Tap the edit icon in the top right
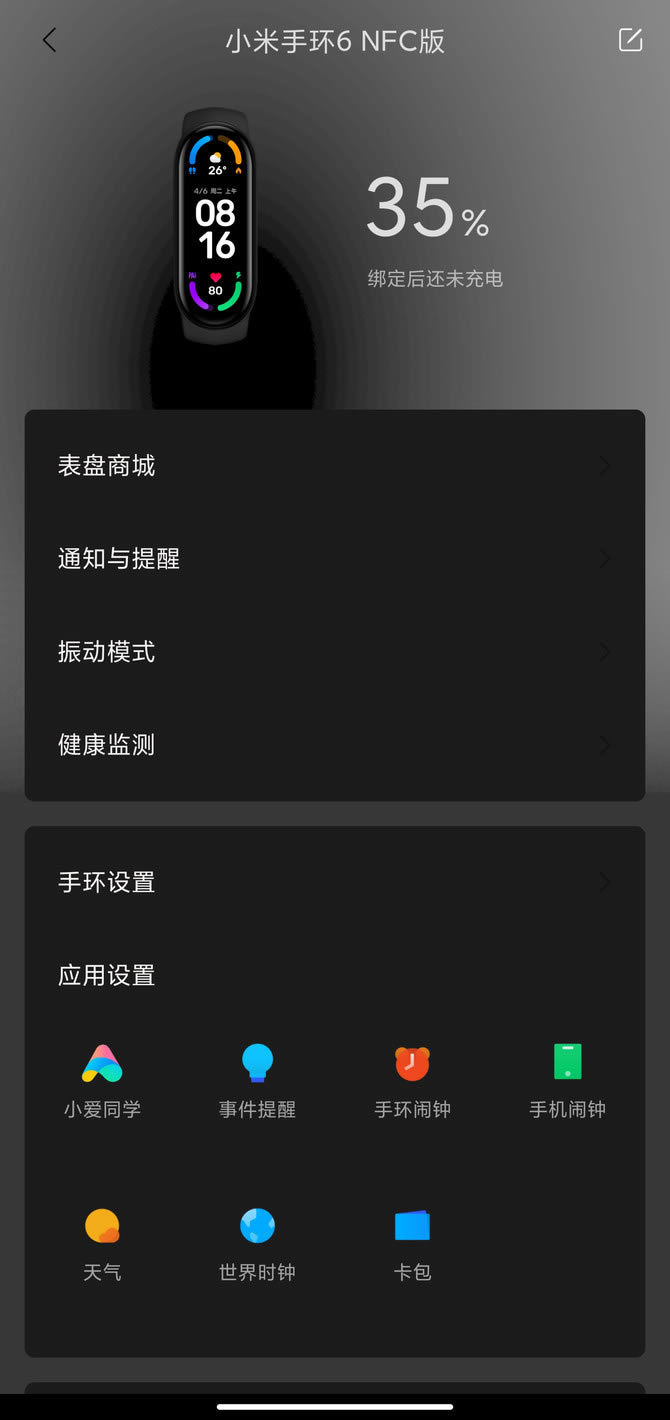 (x=630, y=40)
